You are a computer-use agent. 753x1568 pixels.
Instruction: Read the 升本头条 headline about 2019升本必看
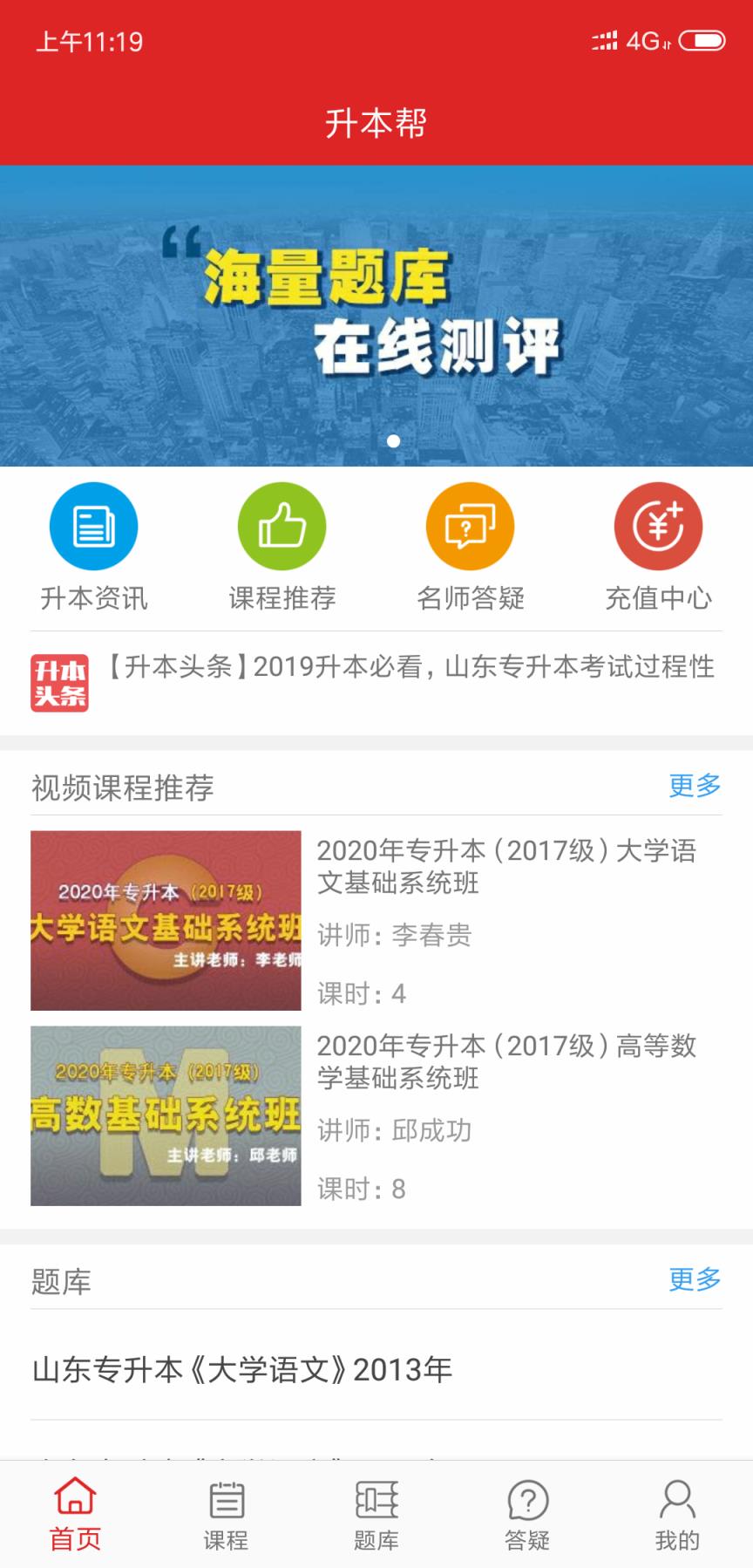(x=410, y=668)
